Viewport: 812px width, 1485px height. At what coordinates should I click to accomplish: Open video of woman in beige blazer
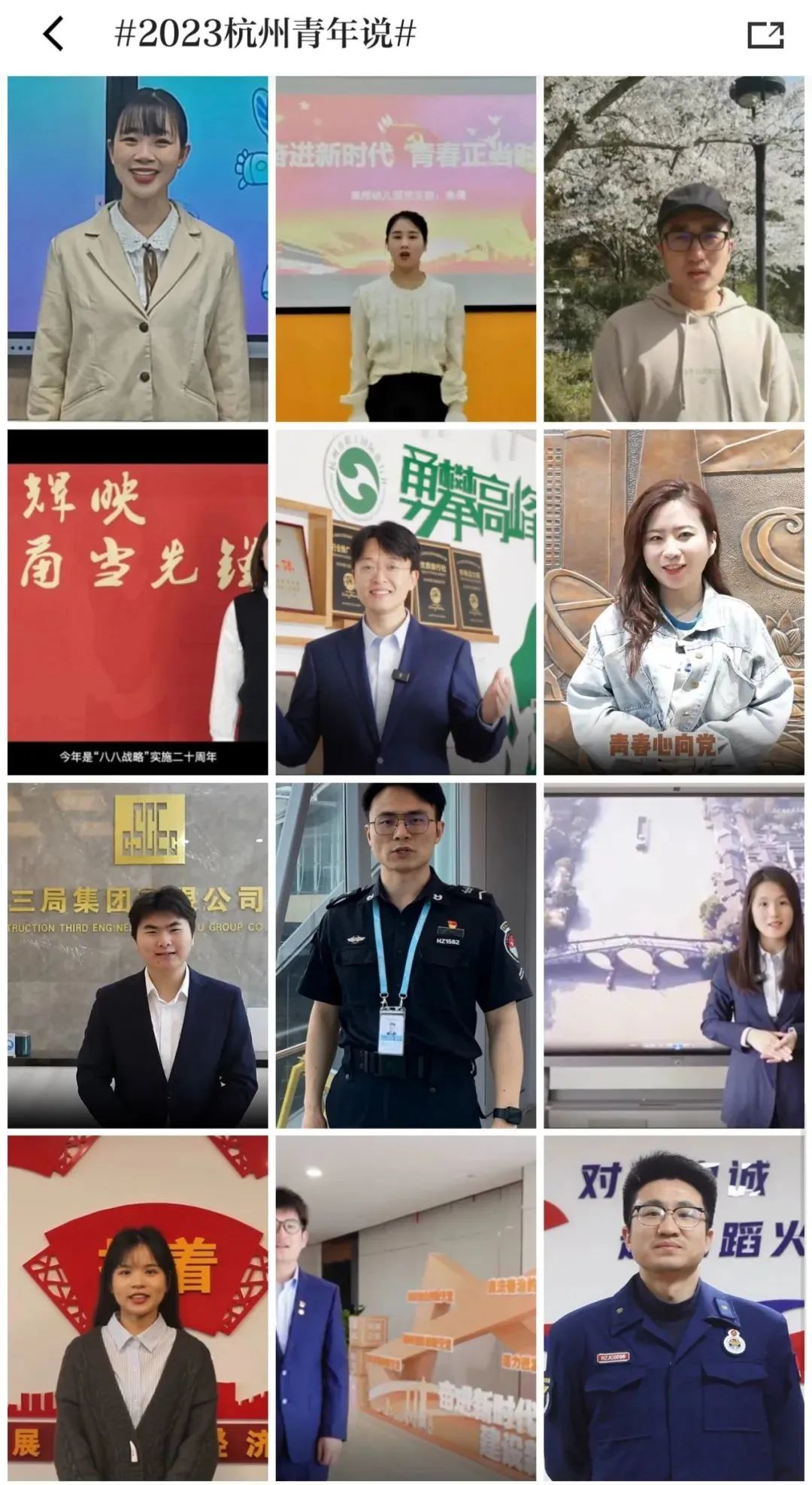click(x=138, y=248)
